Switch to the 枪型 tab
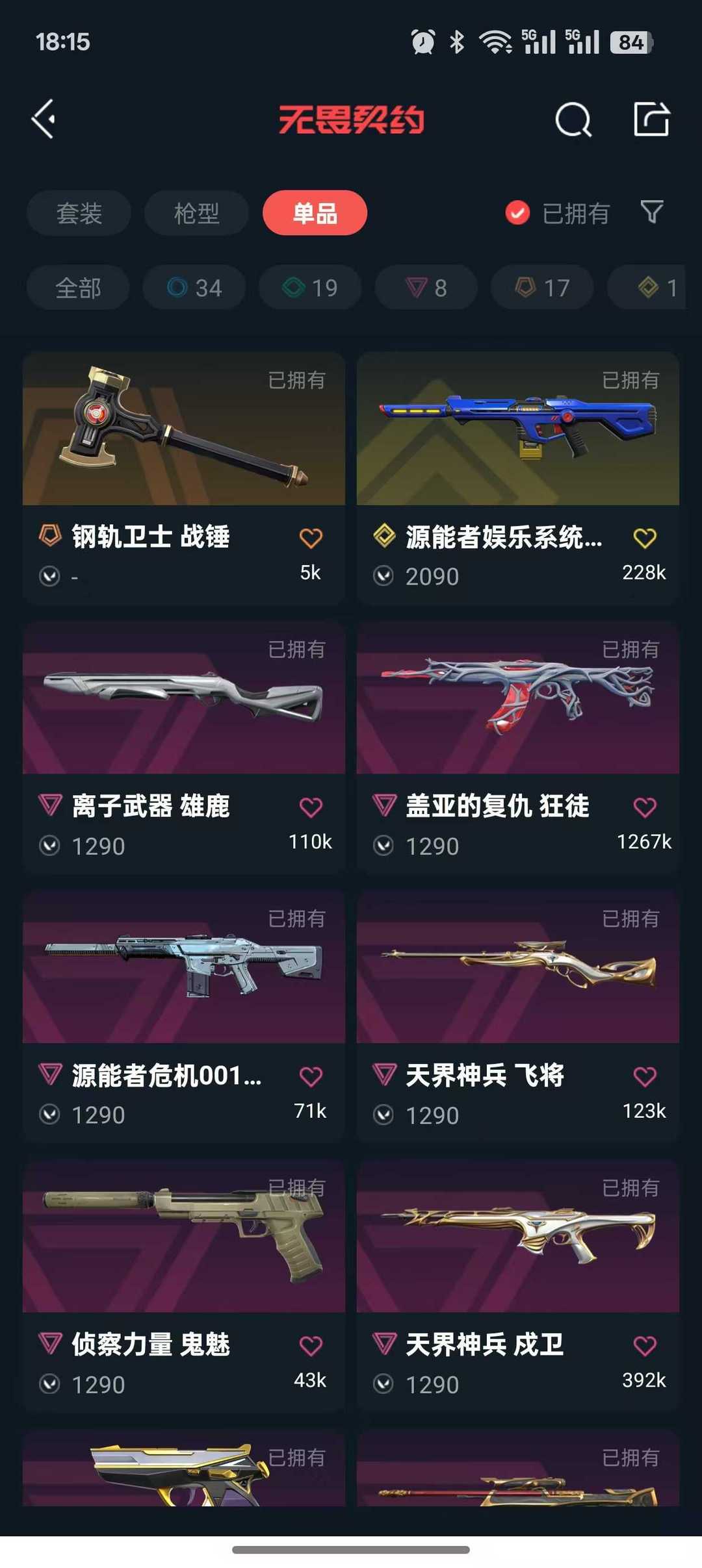 pos(196,212)
